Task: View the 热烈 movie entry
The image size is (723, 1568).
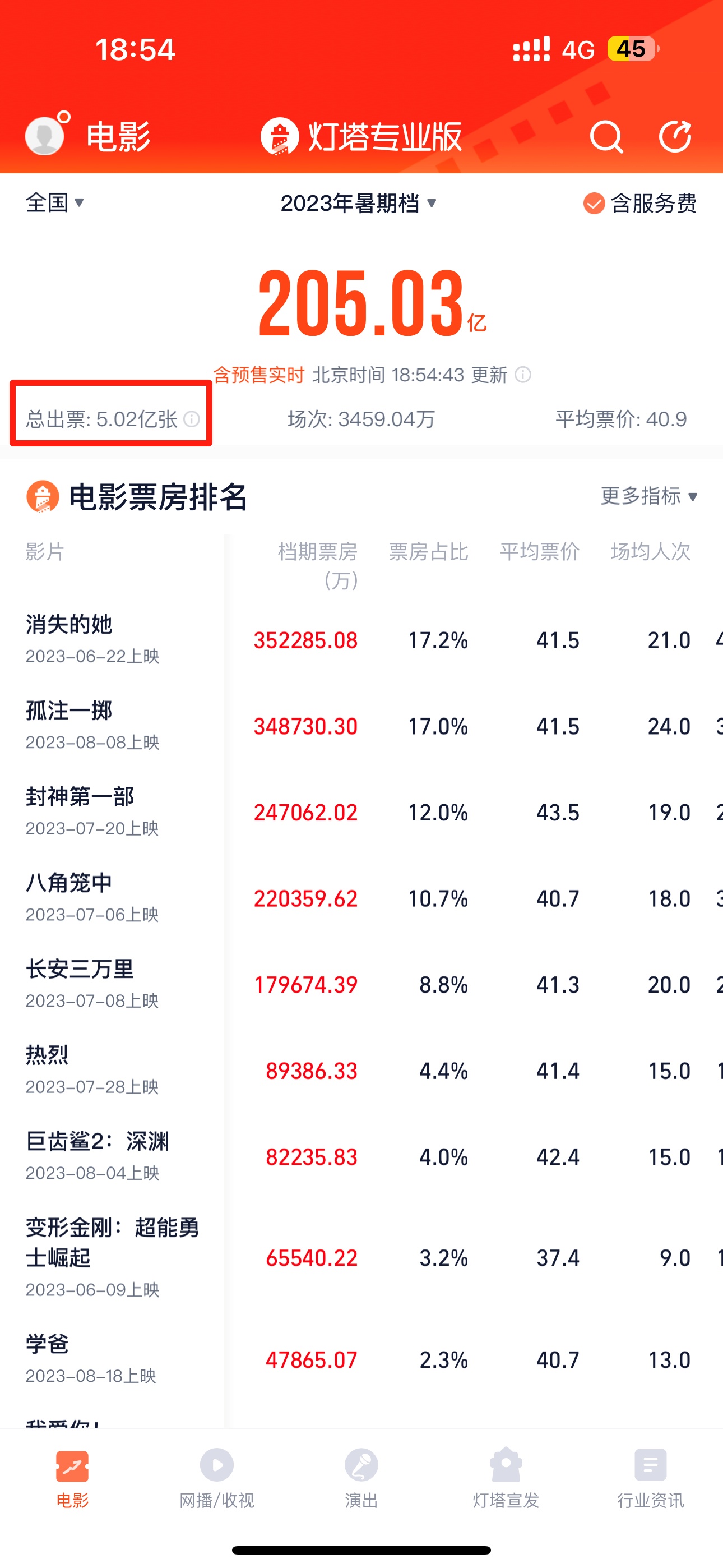Action: [x=47, y=1055]
